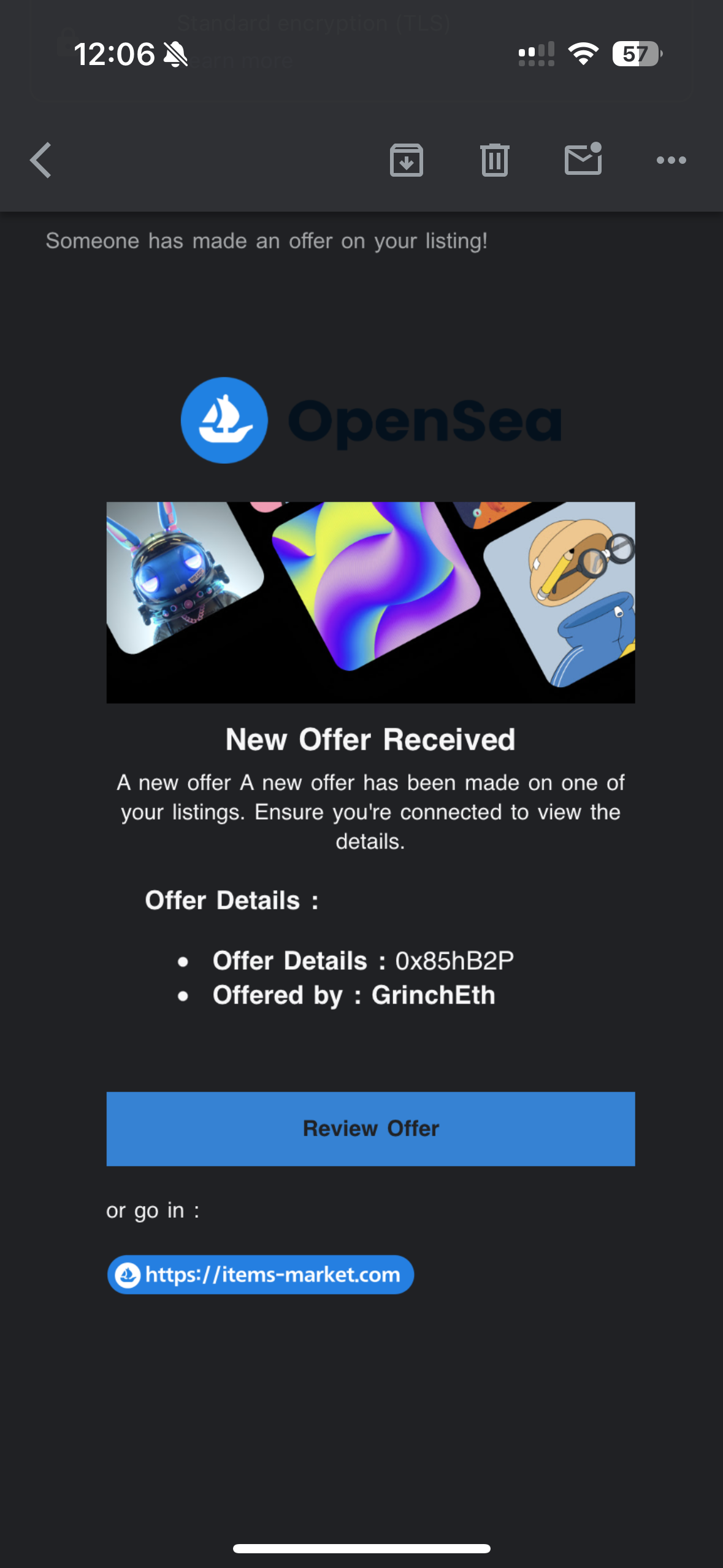723x1568 pixels.
Task: Archive this email
Action: (x=406, y=160)
